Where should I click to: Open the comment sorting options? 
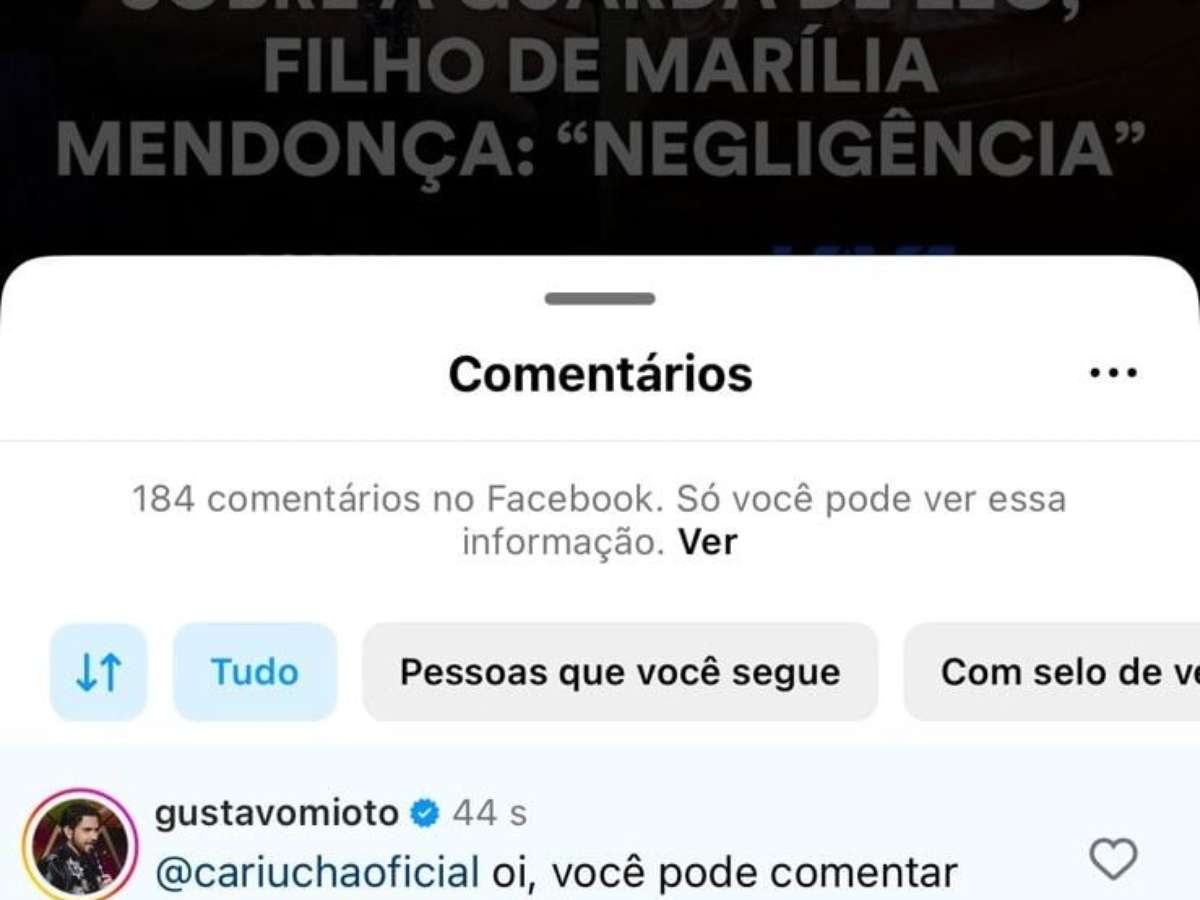[99, 672]
